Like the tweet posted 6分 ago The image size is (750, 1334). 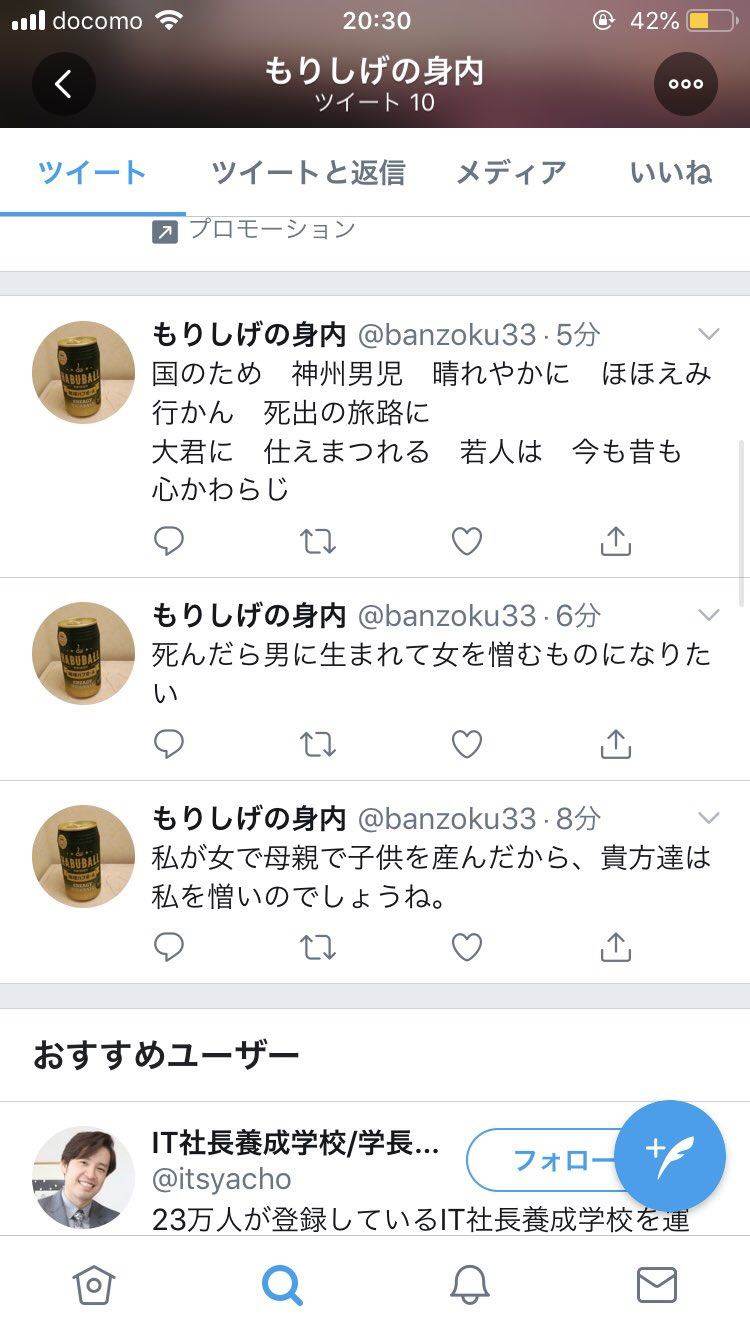click(x=467, y=744)
